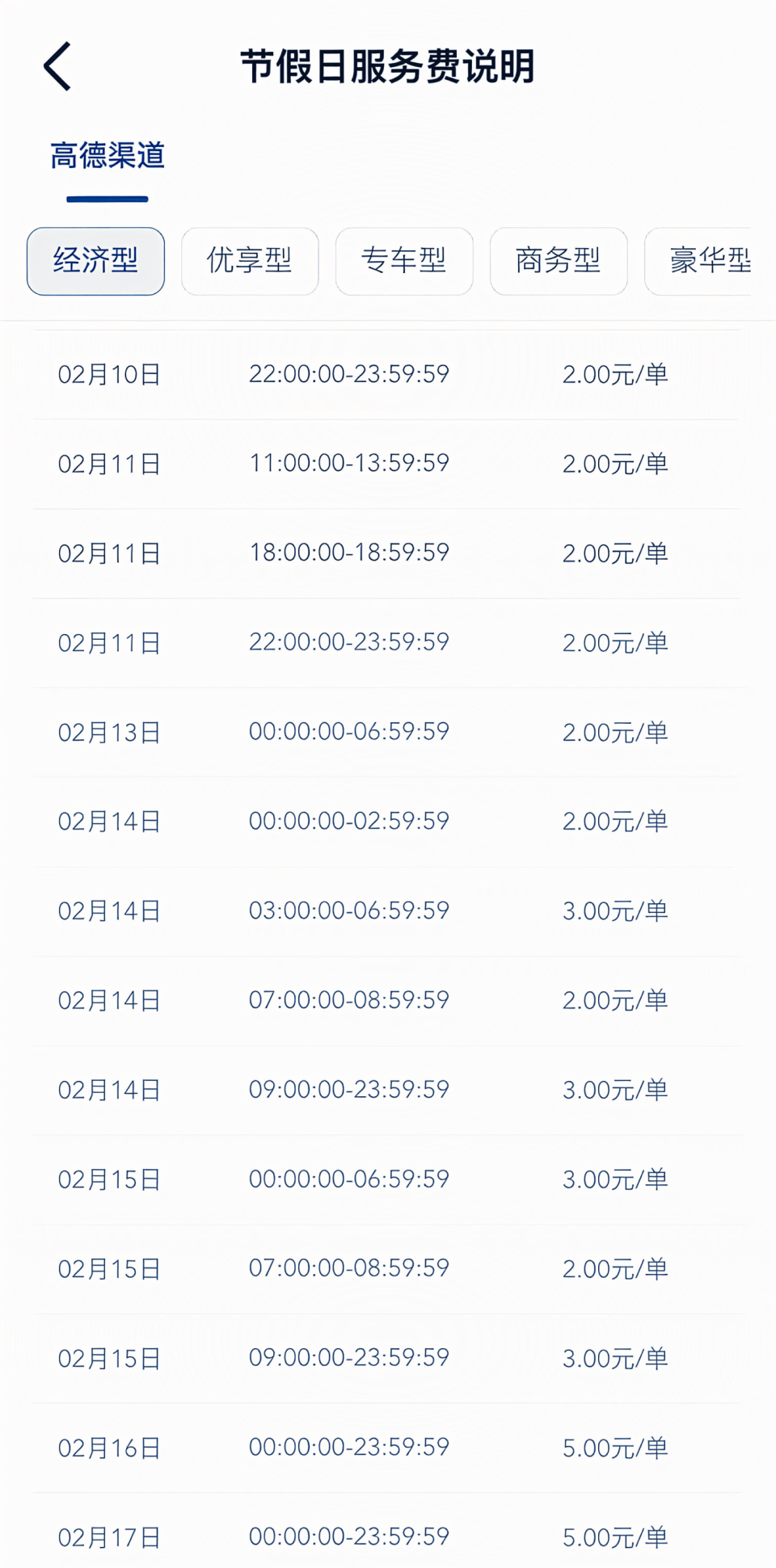Tap the selected 经济型 chip

(x=95, y=261)
